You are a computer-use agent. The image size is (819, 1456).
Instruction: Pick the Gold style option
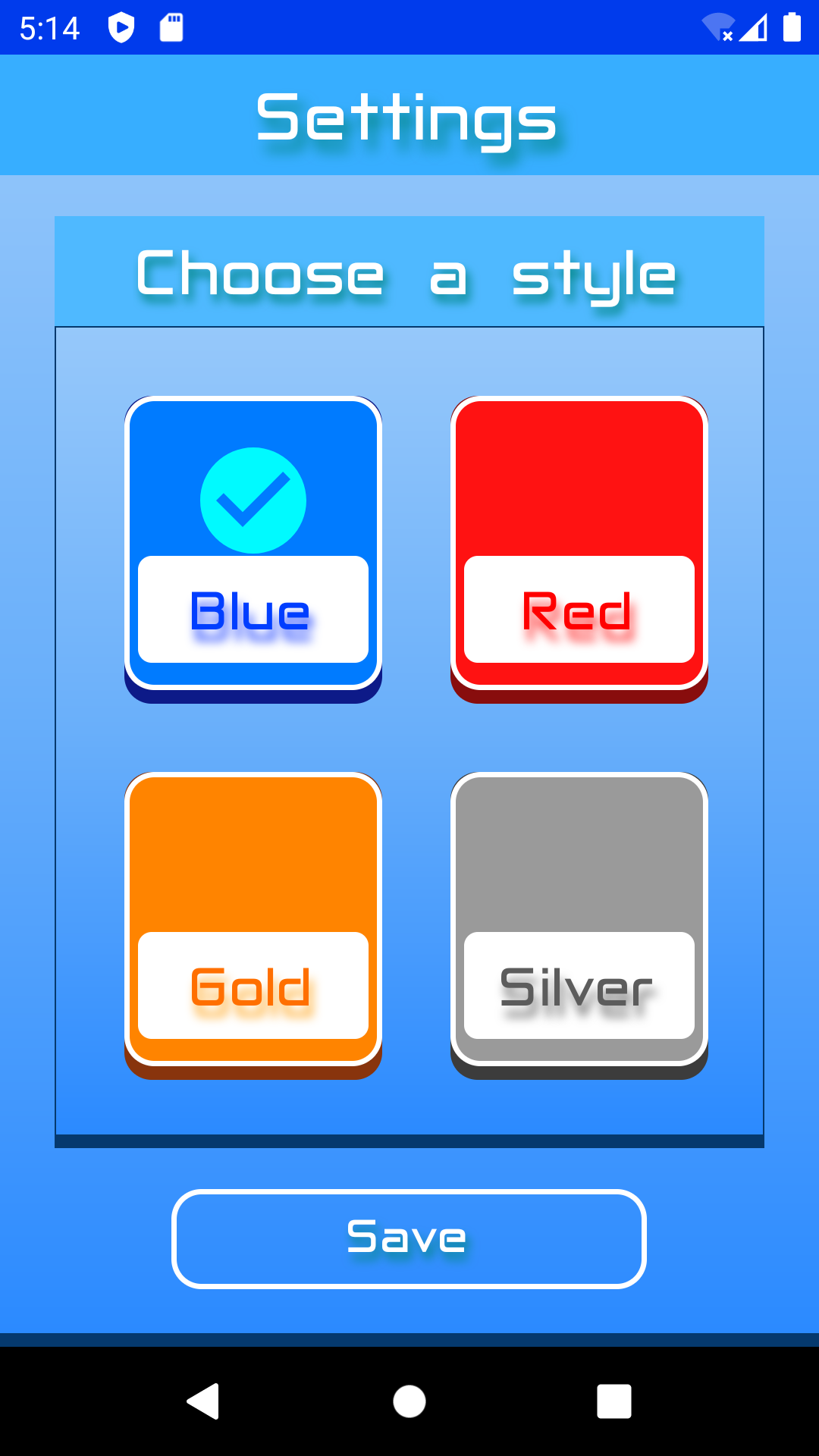(253, 919)
